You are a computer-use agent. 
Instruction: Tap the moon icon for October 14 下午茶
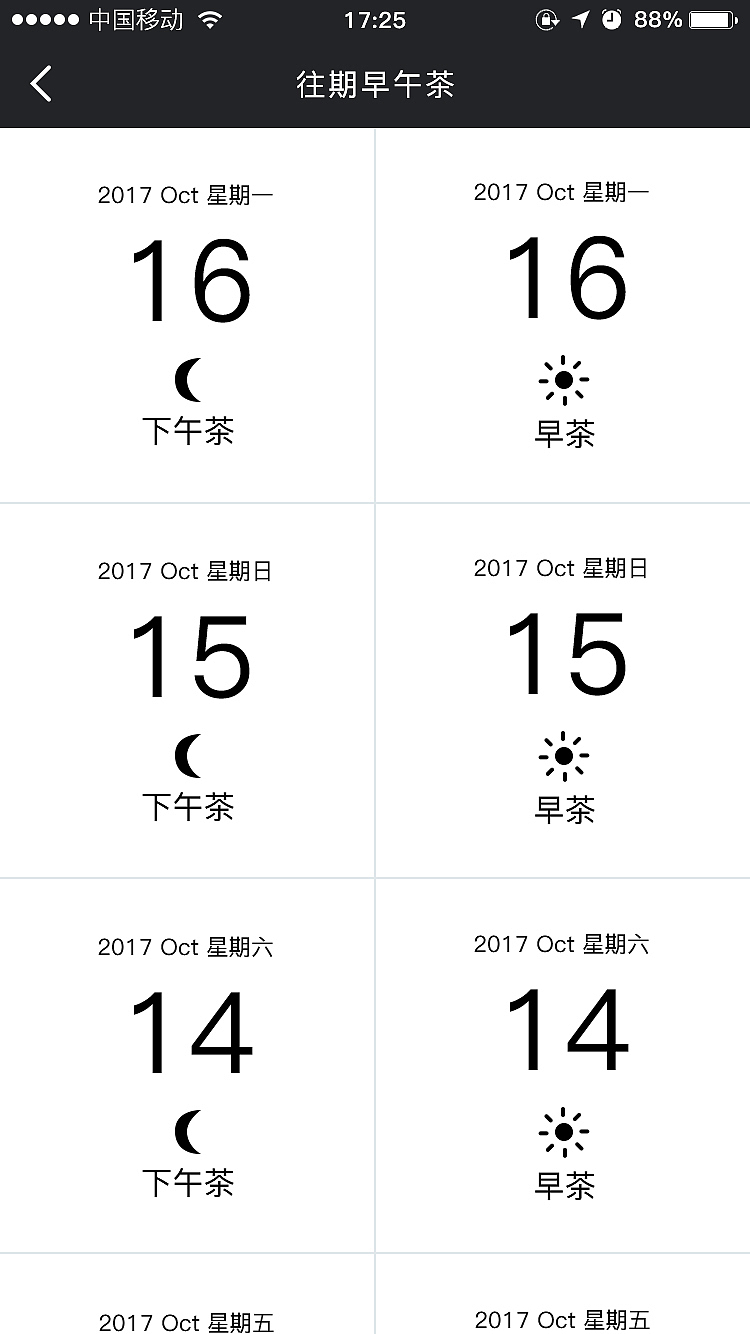tap(188, 1130)
